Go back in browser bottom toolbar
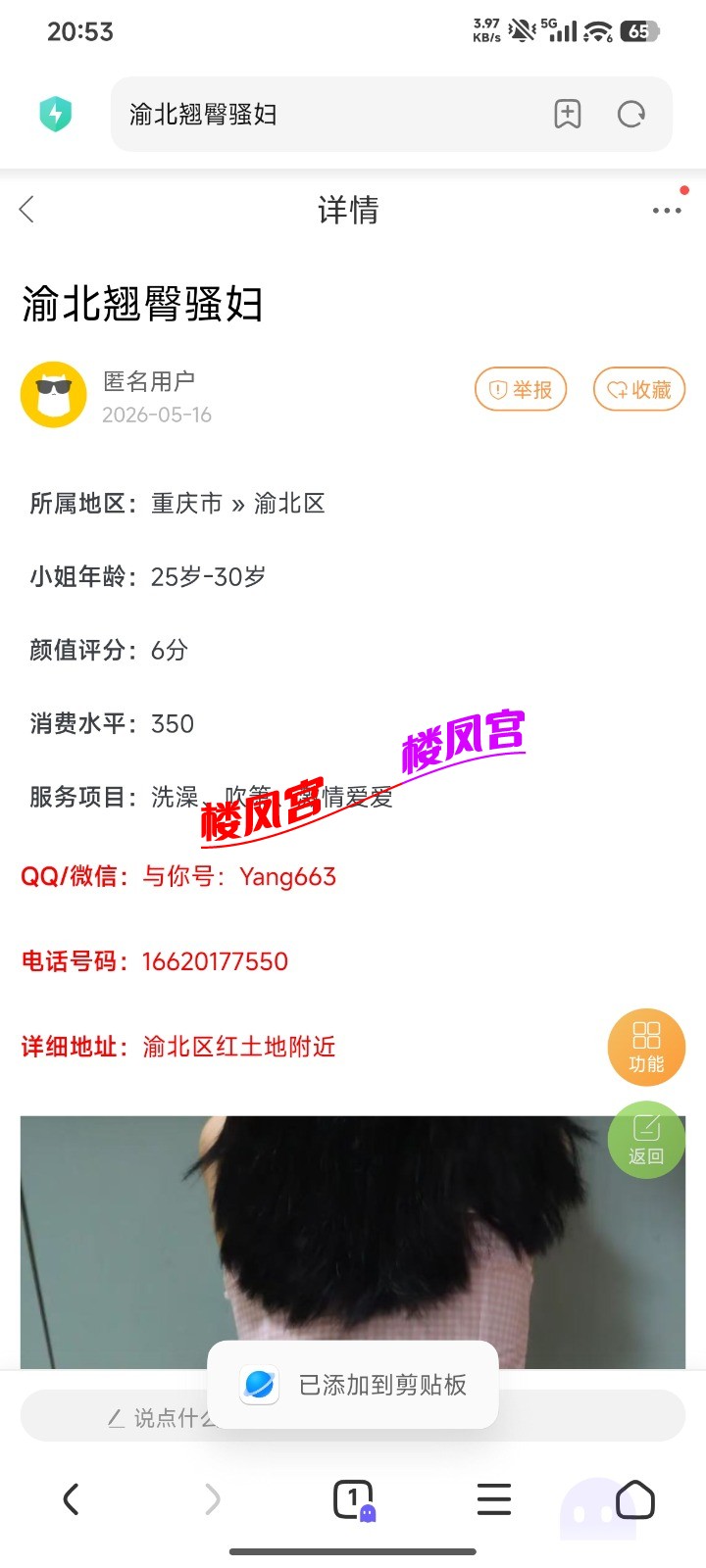 (x=71, y=1499)
